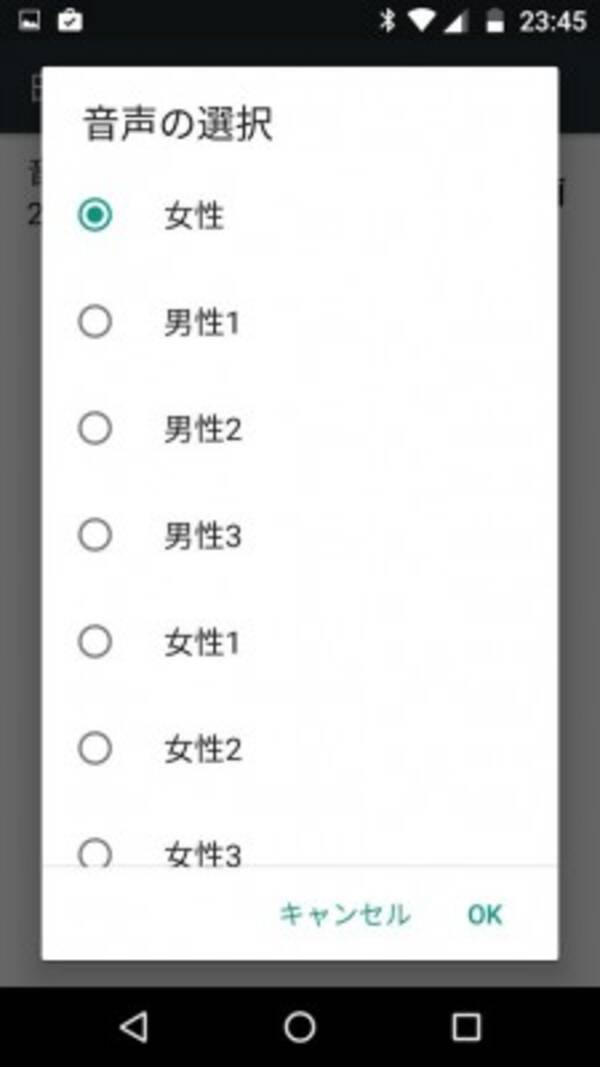Confirm the voice selection with OK

pos(485,914)
